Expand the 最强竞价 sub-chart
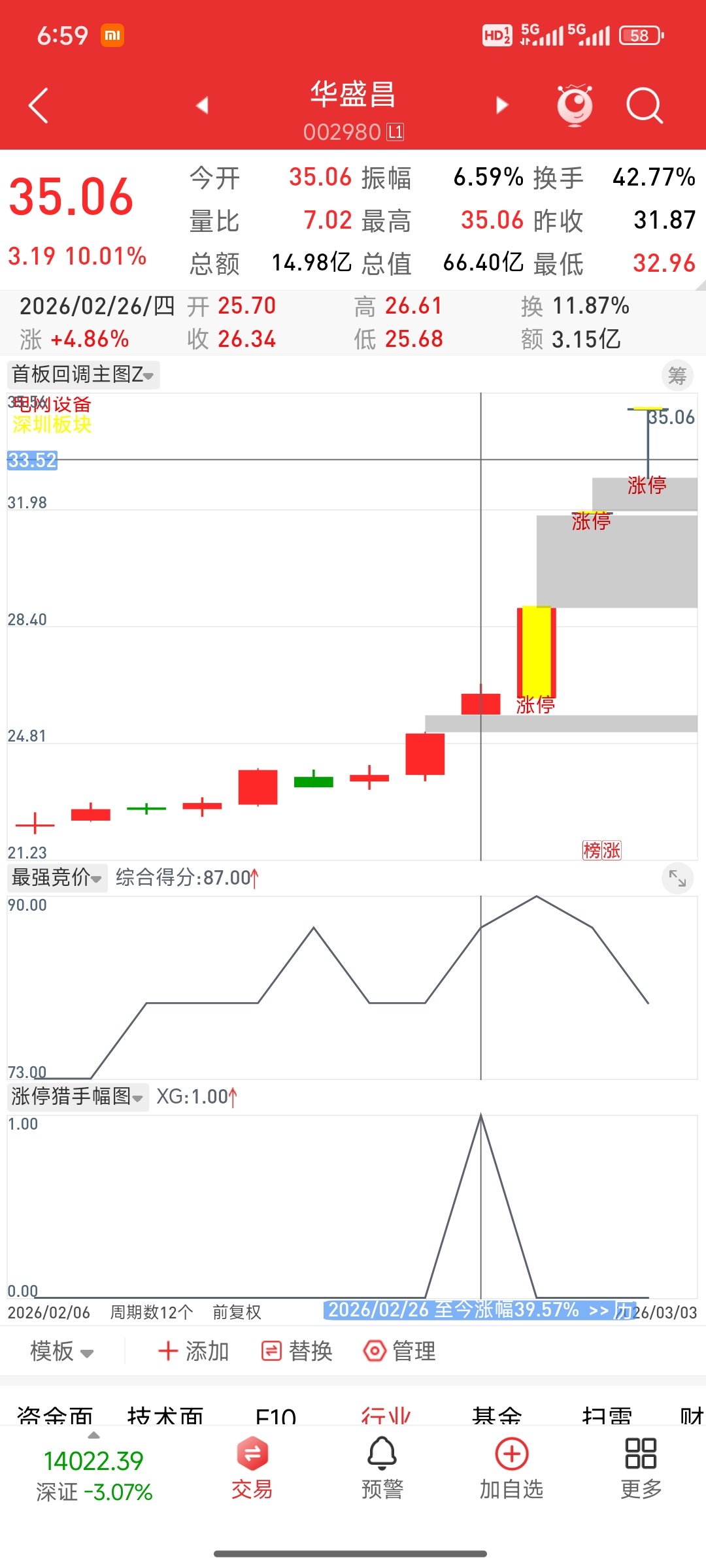 pos(677,879)
